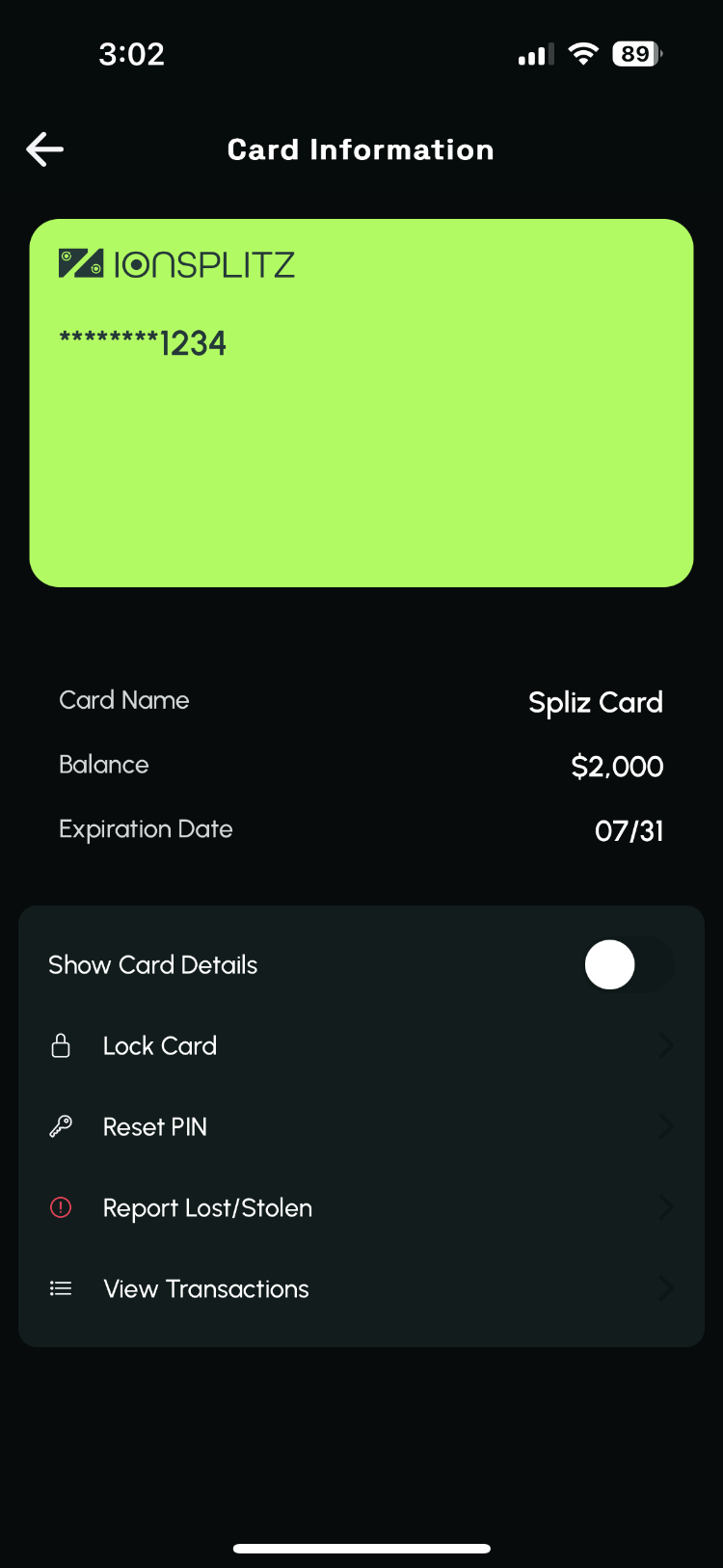Click the Wi-Fi icon in the status bar
Screen dimensions: 723x1568
[x=582, y=54]
